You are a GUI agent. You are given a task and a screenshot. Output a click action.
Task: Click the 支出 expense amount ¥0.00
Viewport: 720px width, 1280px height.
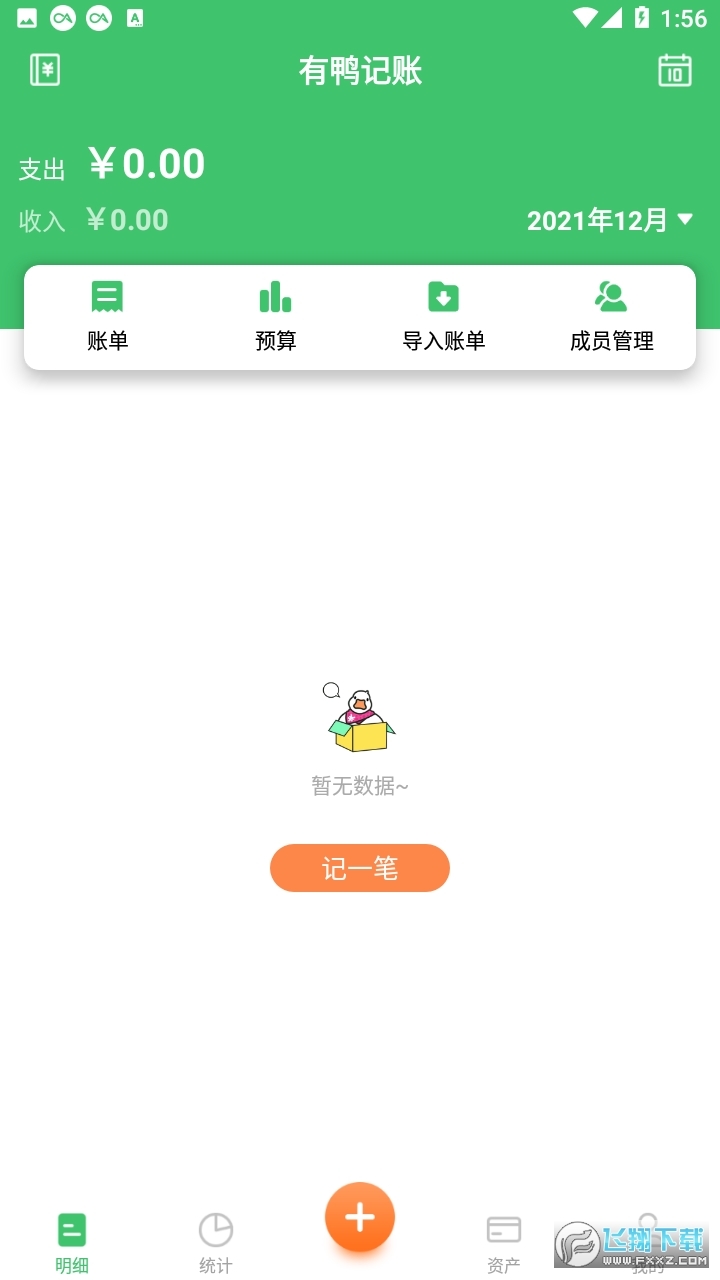click(146, 163)
